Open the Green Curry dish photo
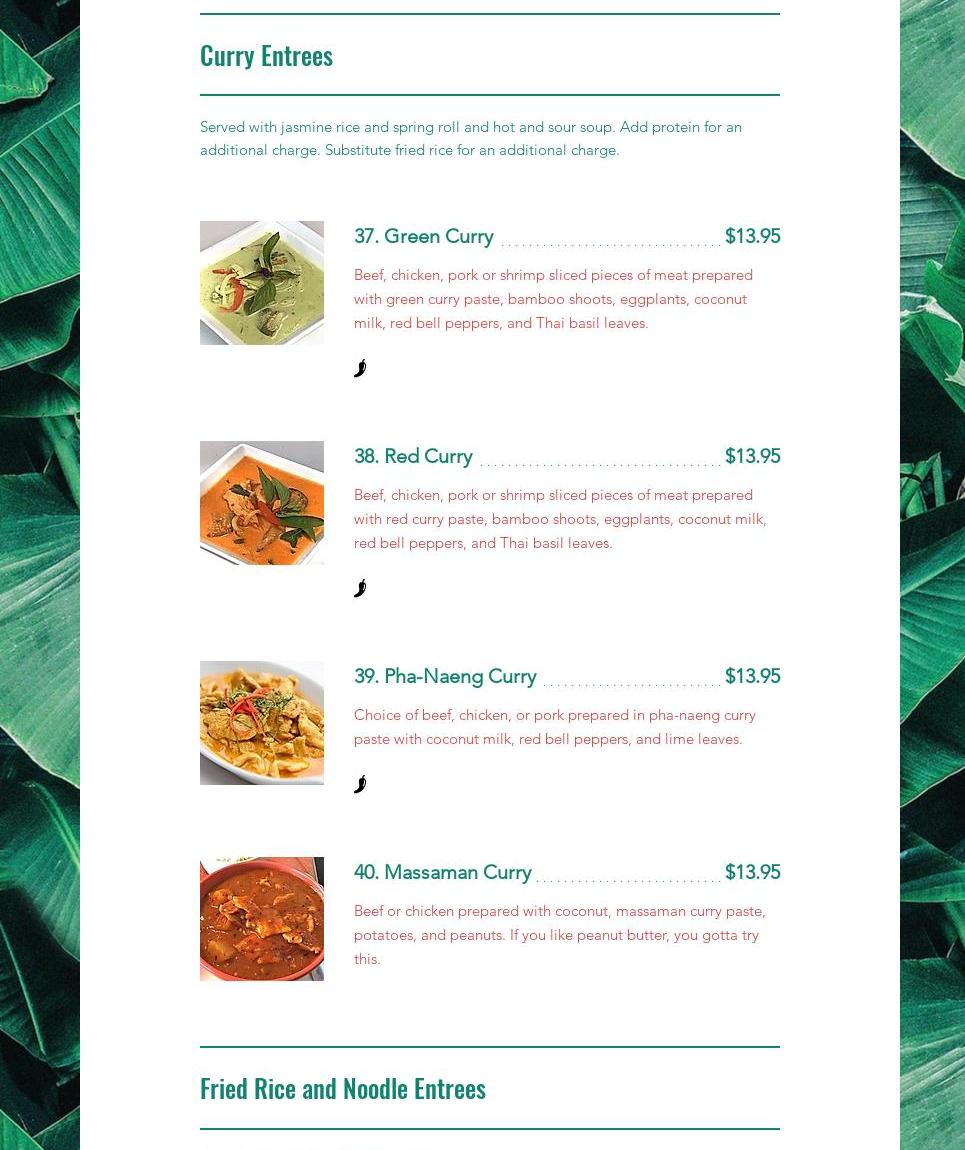 [x=262, y=283]
